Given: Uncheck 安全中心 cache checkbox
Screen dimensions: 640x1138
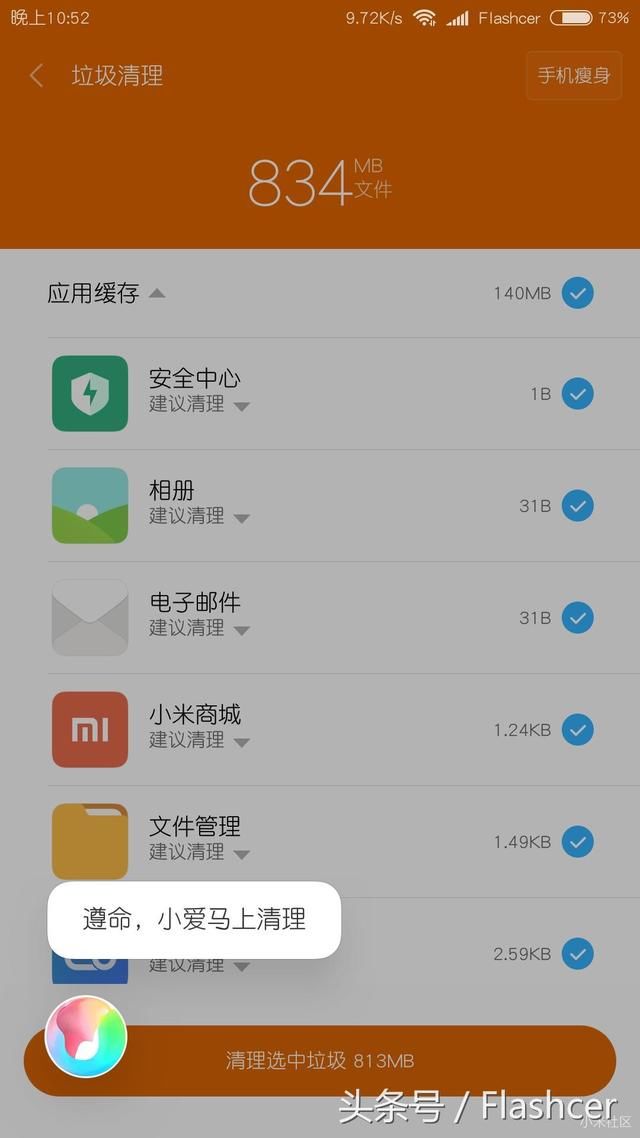Looking at the screenshot, I should (x=577, y=394).
